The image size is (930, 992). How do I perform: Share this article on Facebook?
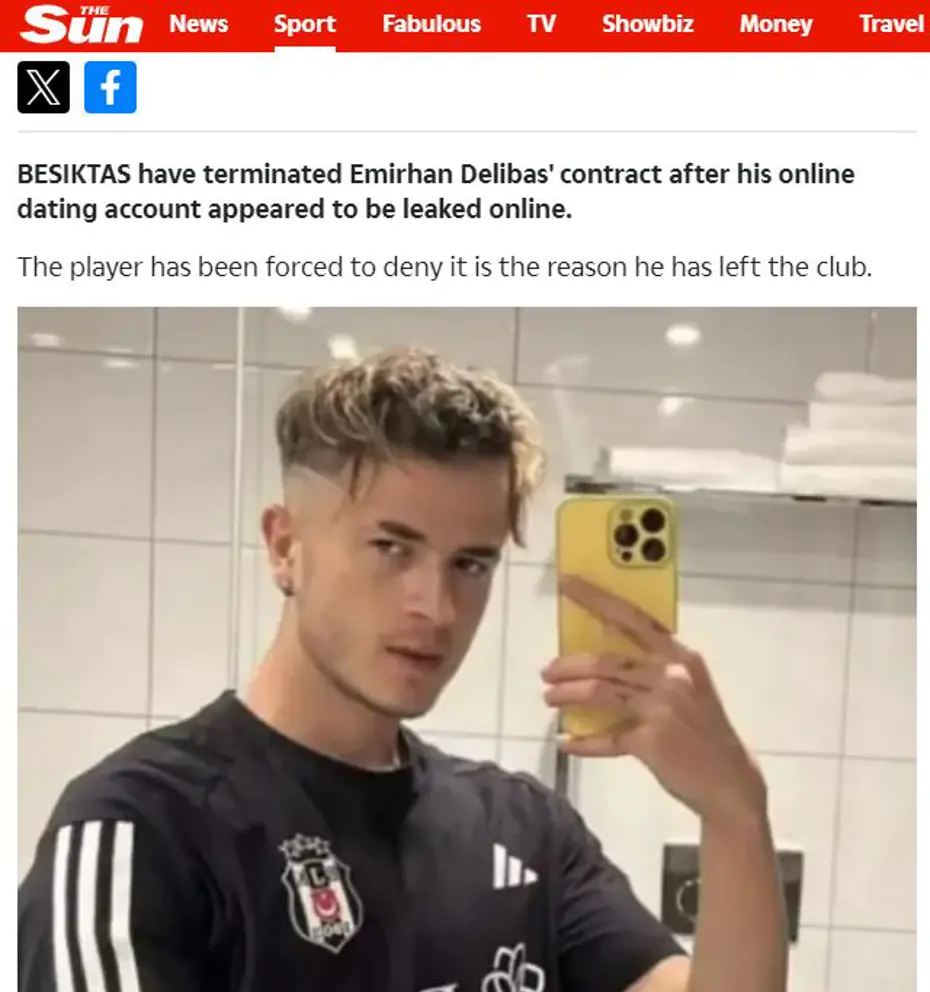[110, 88]
